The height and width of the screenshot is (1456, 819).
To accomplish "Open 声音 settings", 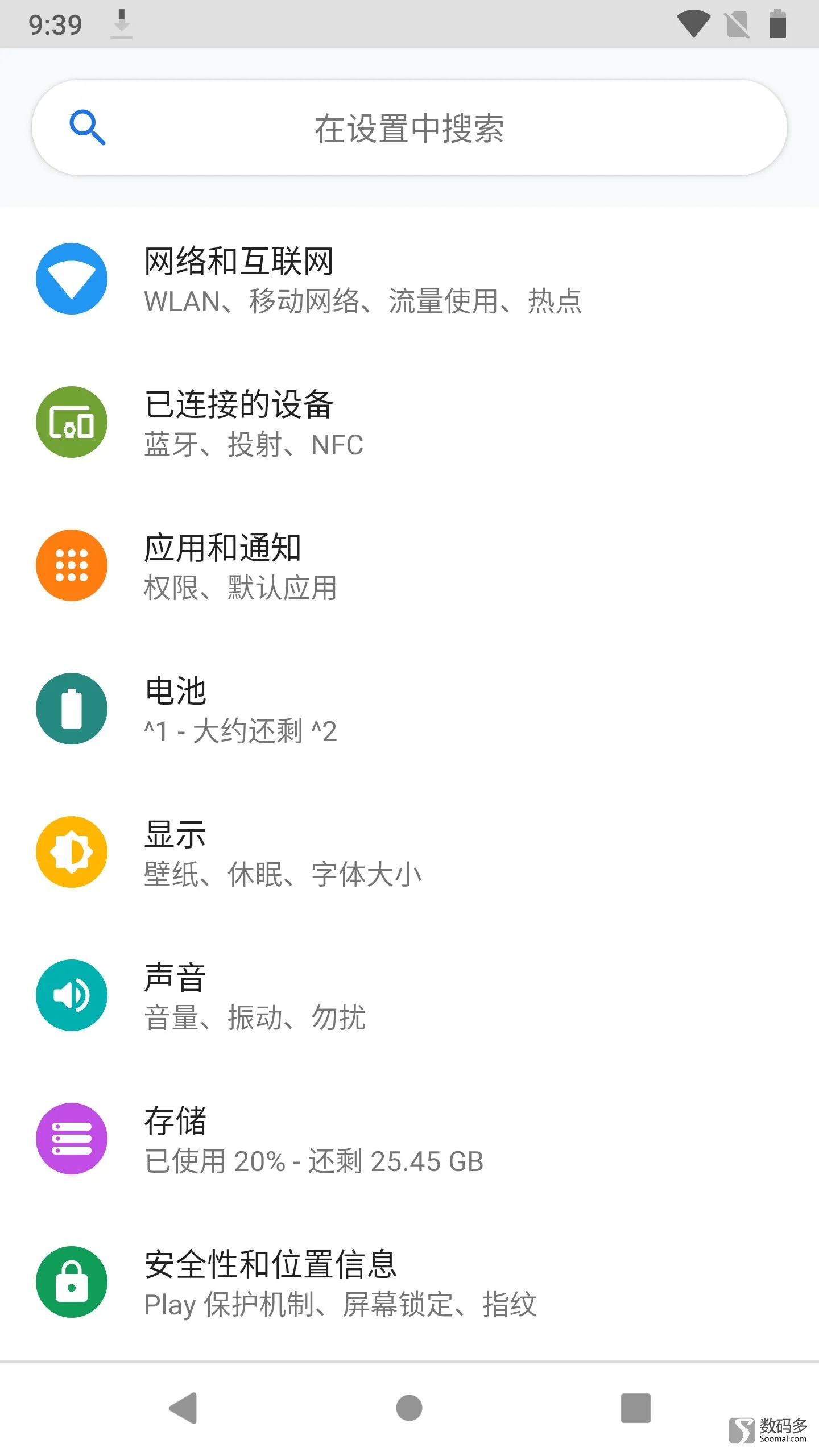I will click(409, 995).
